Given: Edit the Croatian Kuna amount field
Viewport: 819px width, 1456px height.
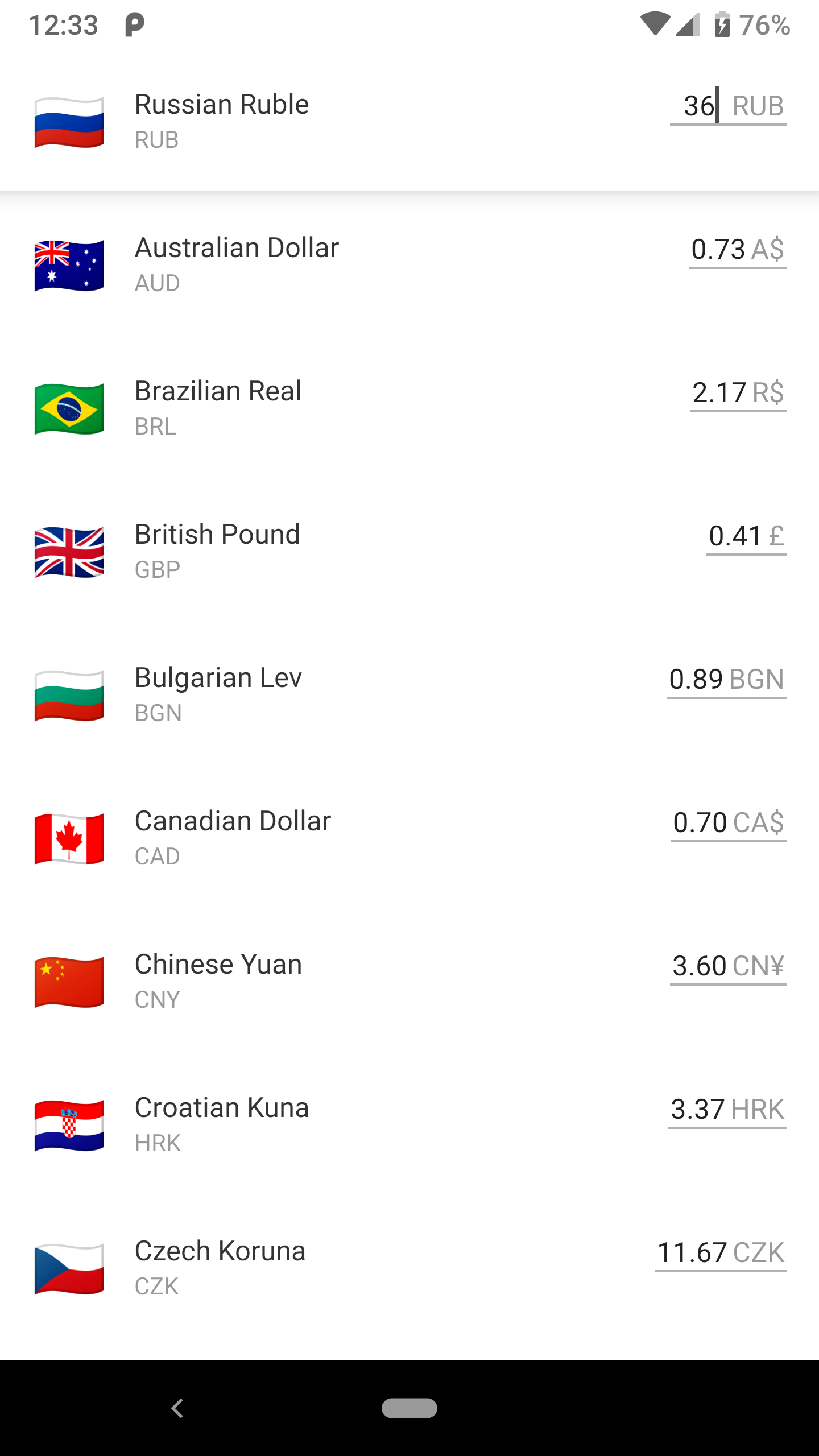Looking at the screenshot, I should tap(697, 1110).
